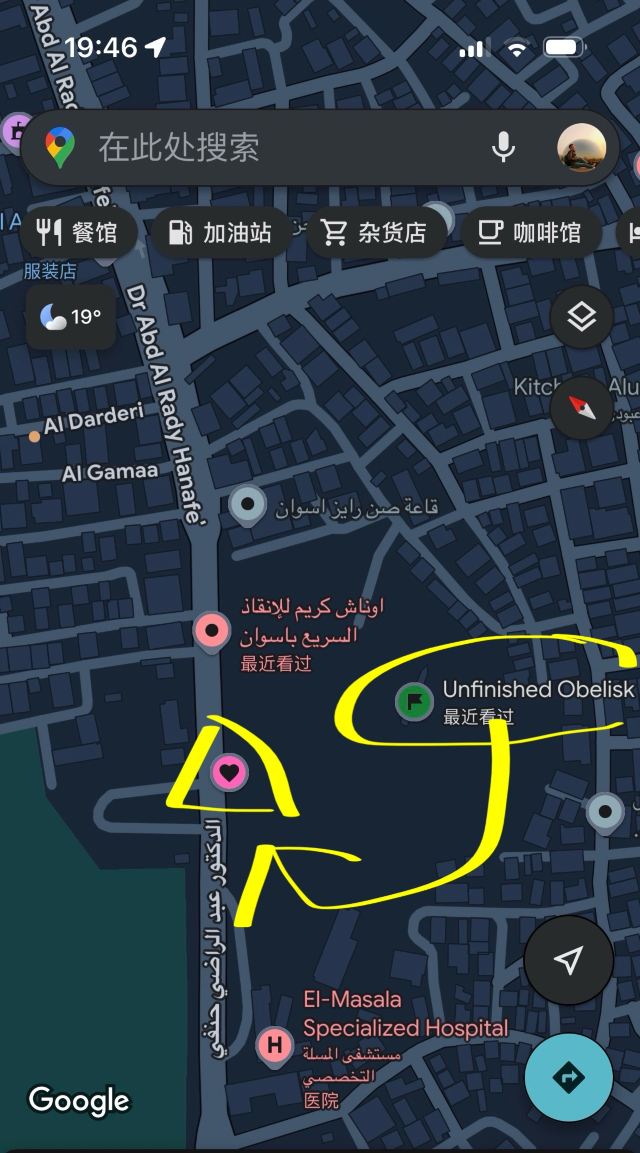Center the map on my location
Screen dimensions: 640x1153
click(x=568, y=961)
